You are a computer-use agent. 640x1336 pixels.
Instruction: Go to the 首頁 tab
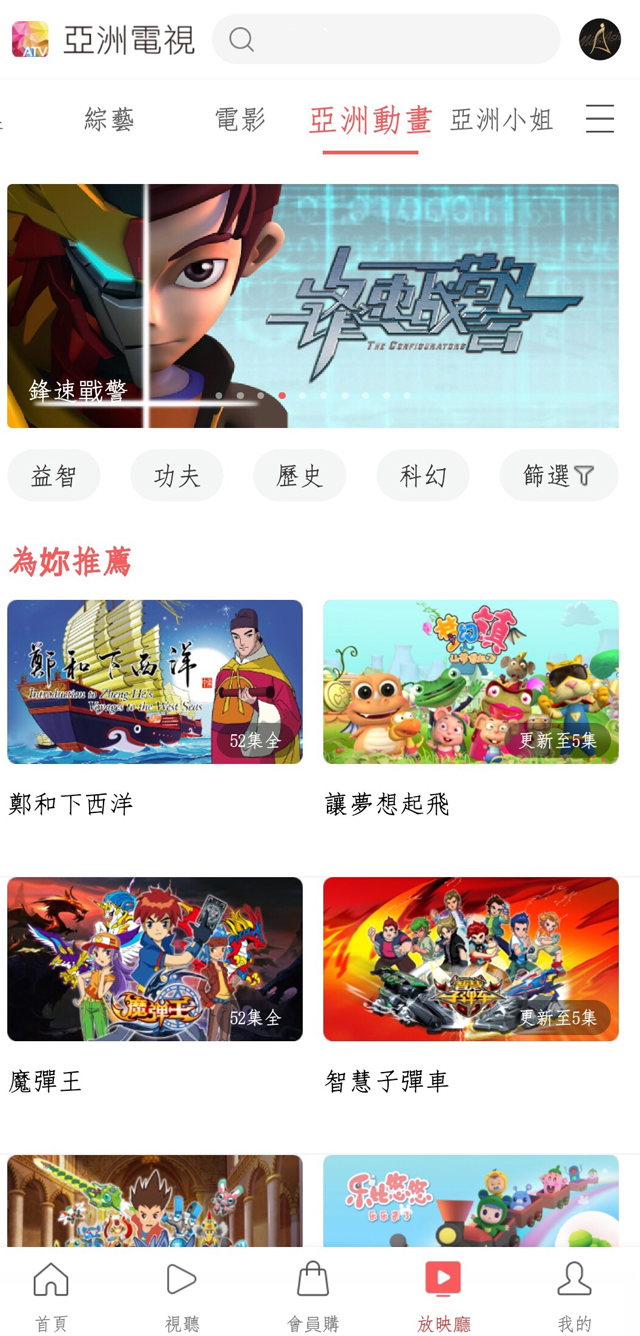click(x=51, y=1295)
